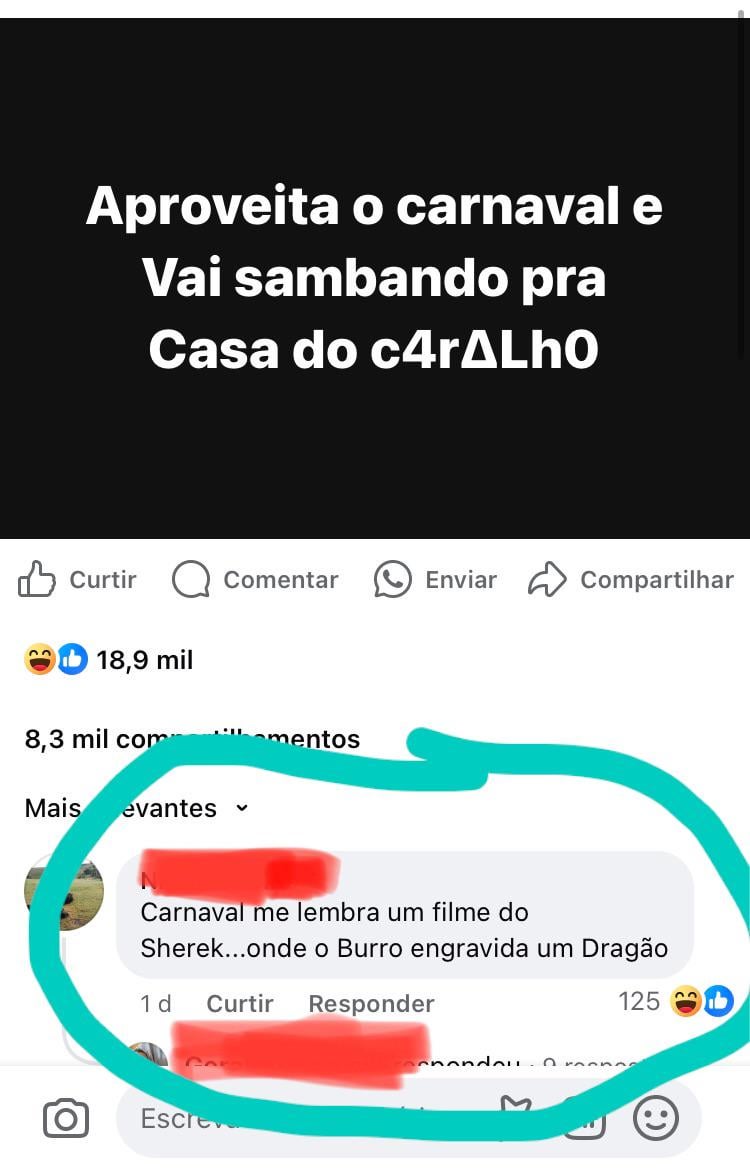Open the commenter's profile picture
Screen dimensions: 750x1169
tap(64, 893)
